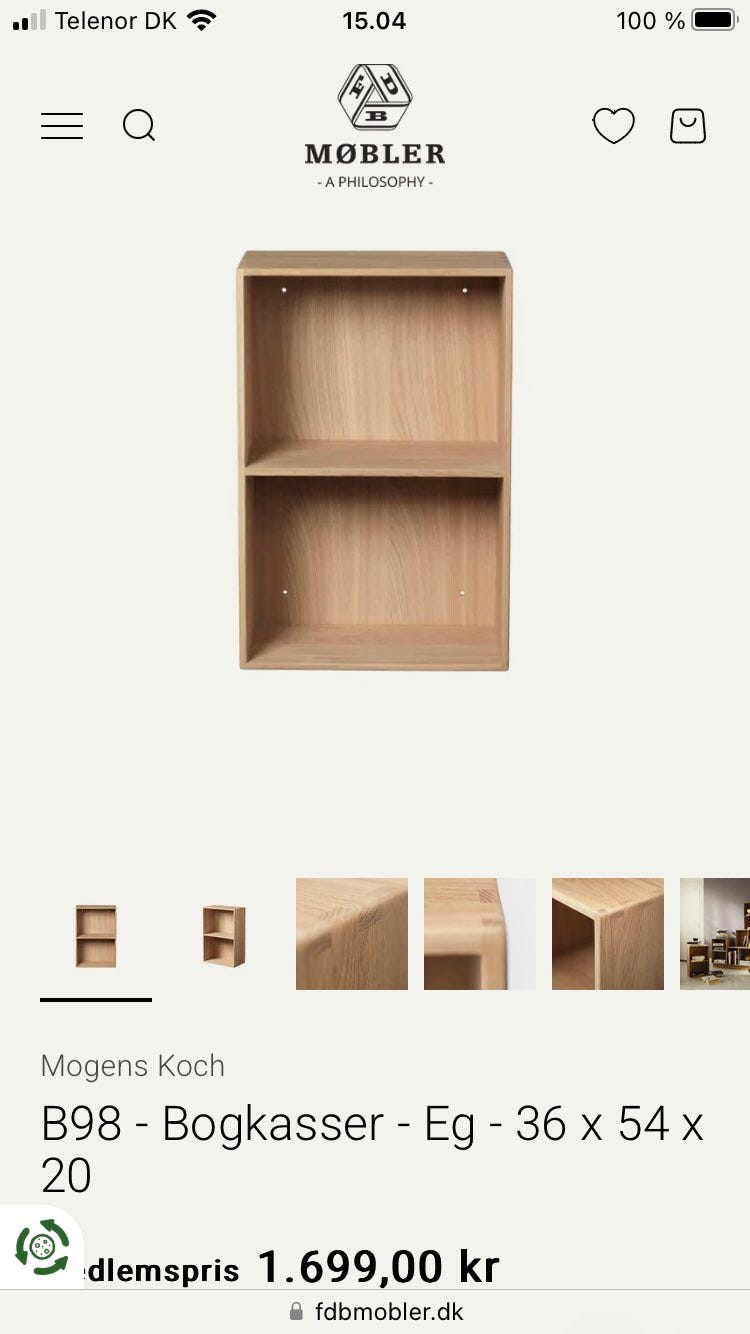
Task: View the wood corner joint thumbnail
Action: coord(351,934)
